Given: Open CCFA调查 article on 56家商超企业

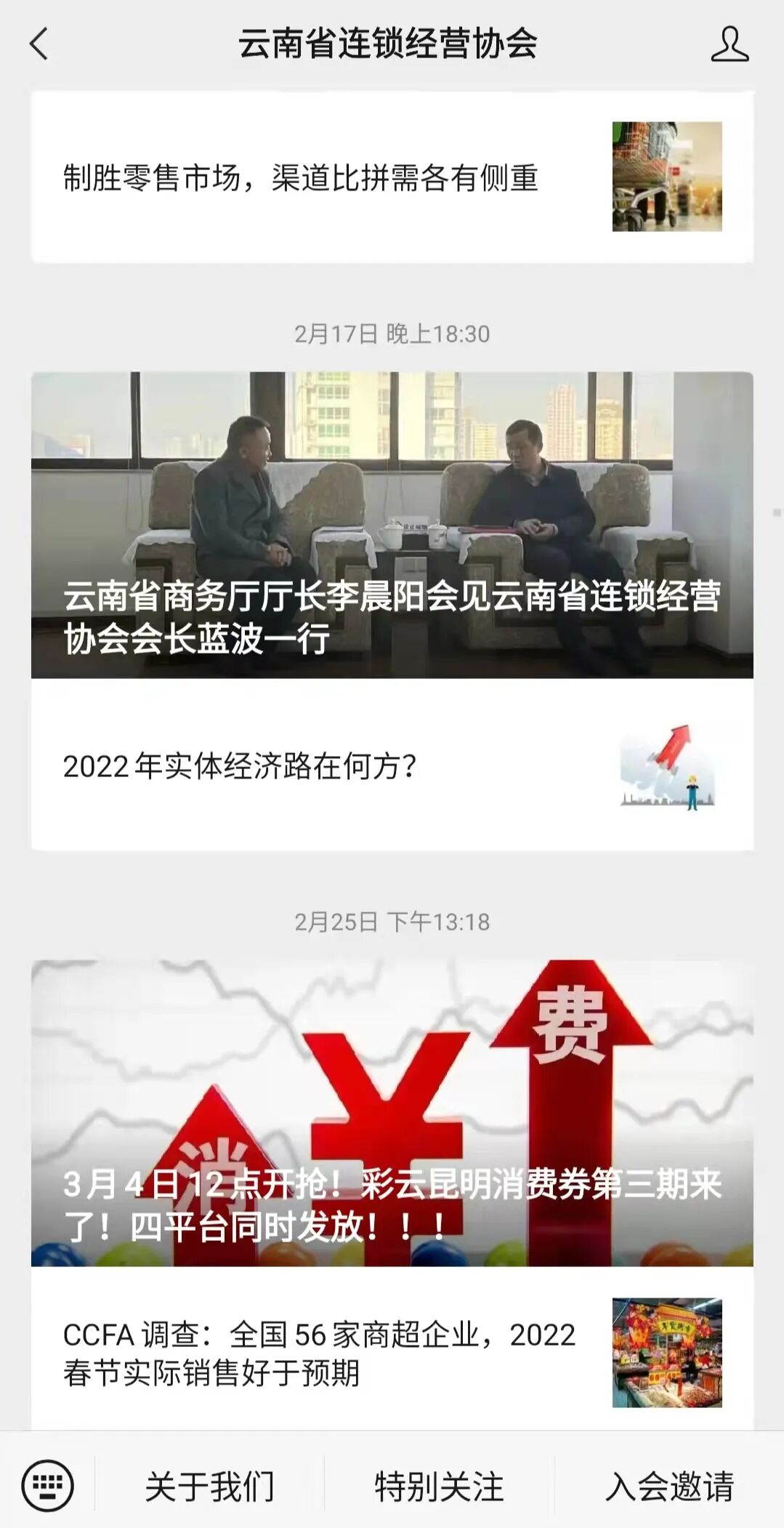Looking at the screenshot, I should coord(392,1349).
